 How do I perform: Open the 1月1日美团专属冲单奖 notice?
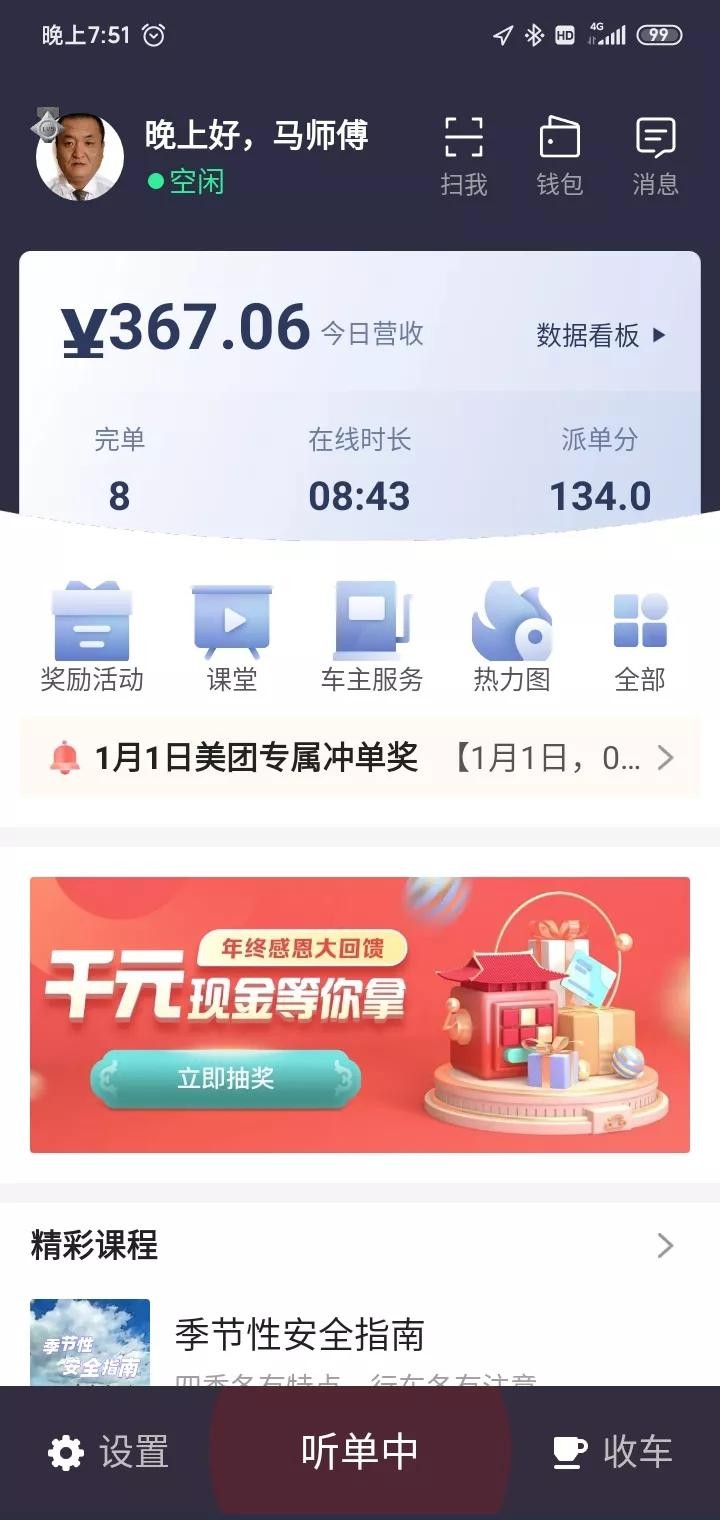[360, 758]
